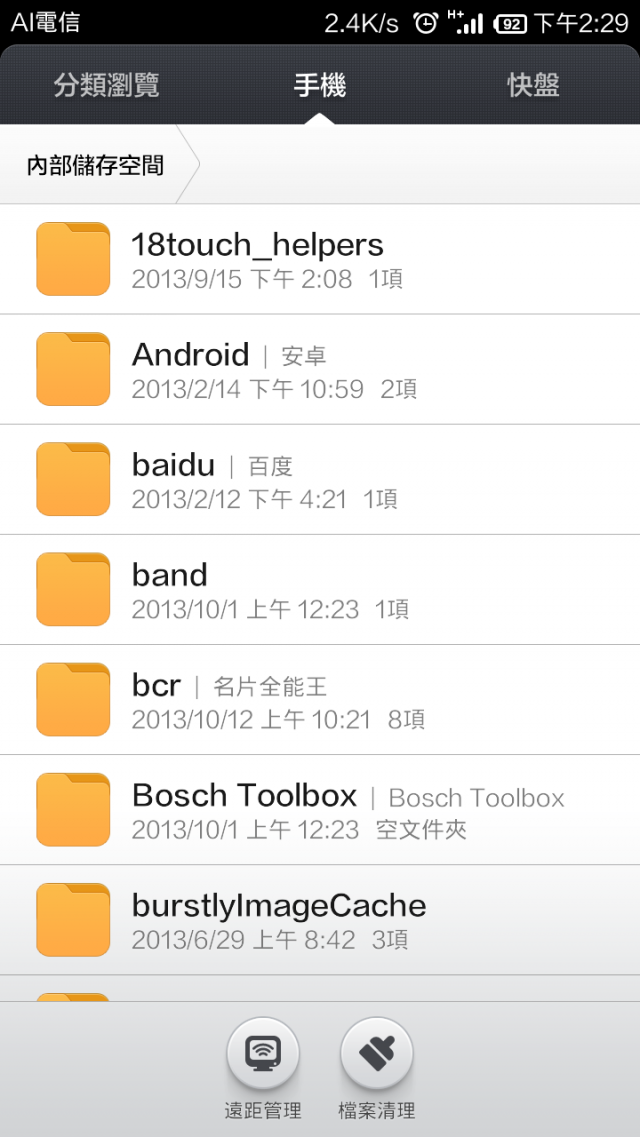Switch to the 分類瀏覽 tab
The height and width of the screenshot is (1138, 640).
click(x=106, y=86)
